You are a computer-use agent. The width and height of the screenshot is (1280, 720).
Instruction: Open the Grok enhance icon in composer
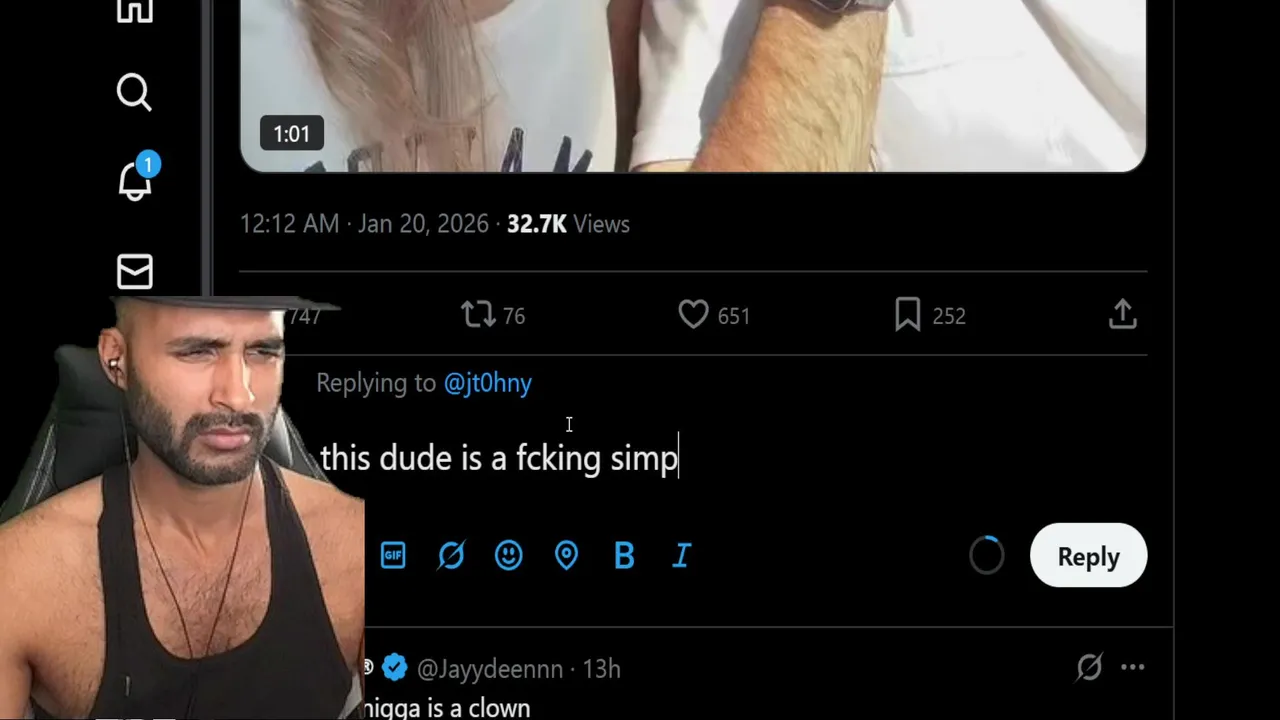451,555
